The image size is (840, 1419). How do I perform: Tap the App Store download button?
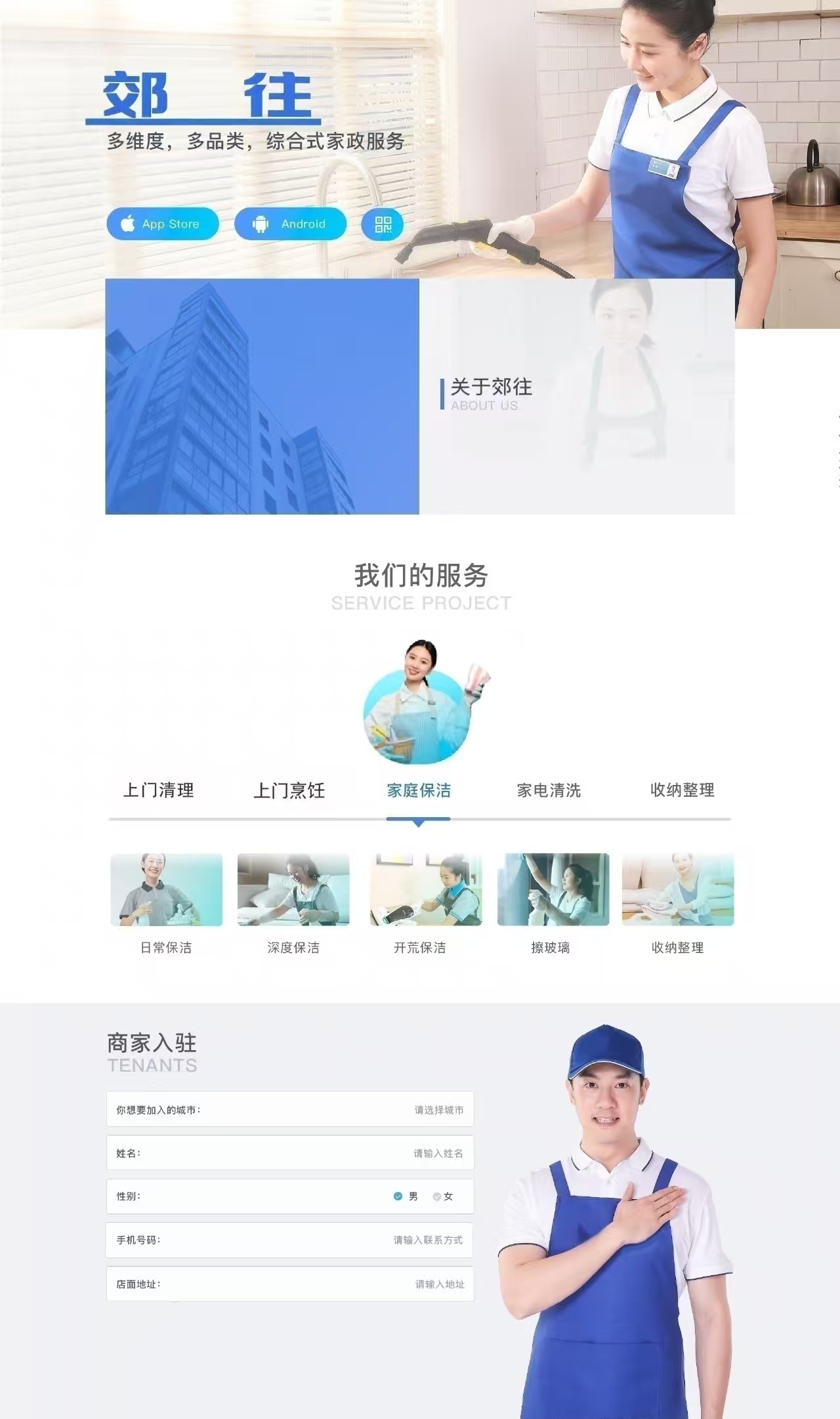[162, 224]
